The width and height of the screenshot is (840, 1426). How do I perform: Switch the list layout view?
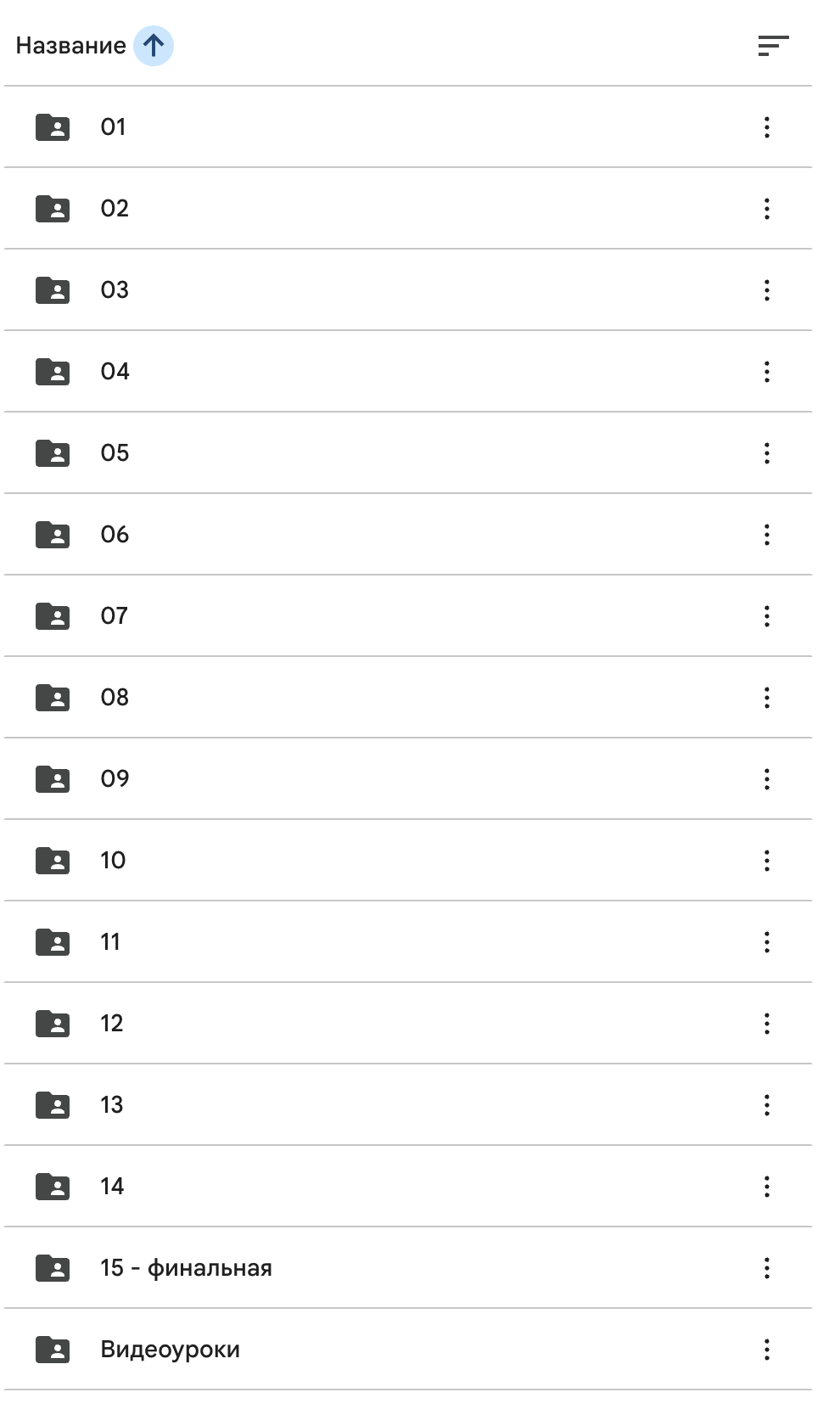pos(773,46)
